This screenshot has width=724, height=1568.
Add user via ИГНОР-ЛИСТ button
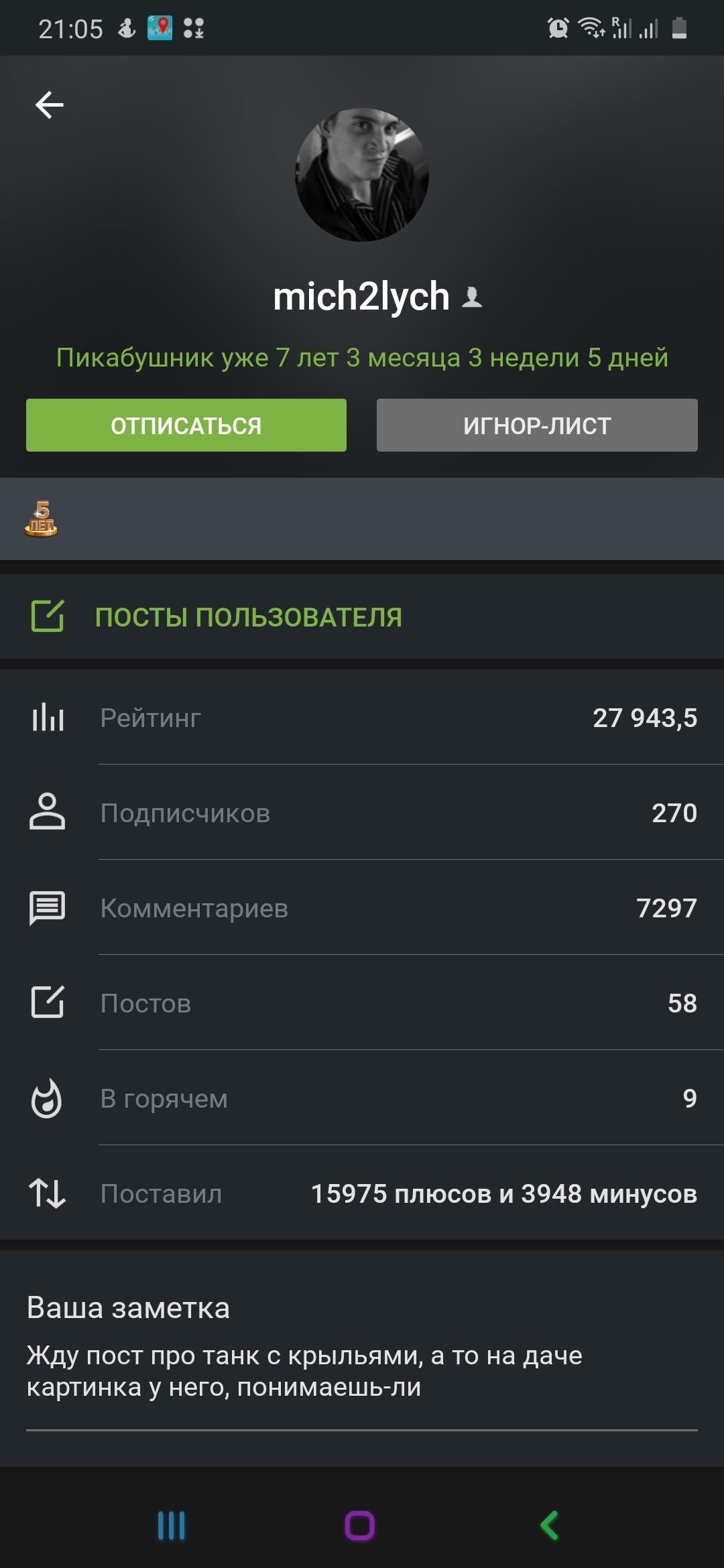pyautogui.click(x=537, y=426)
